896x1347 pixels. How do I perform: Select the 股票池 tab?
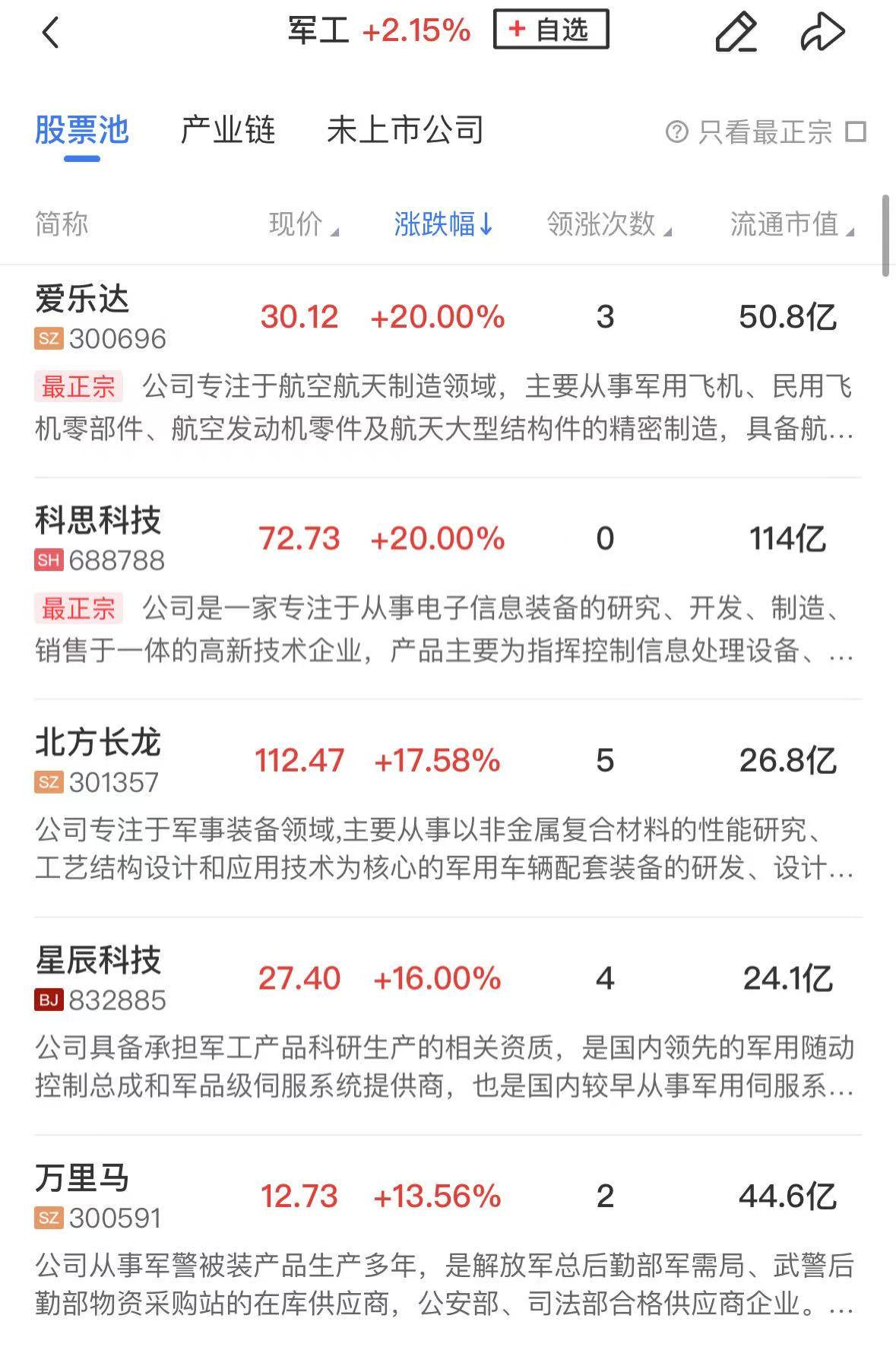point(81,131)
